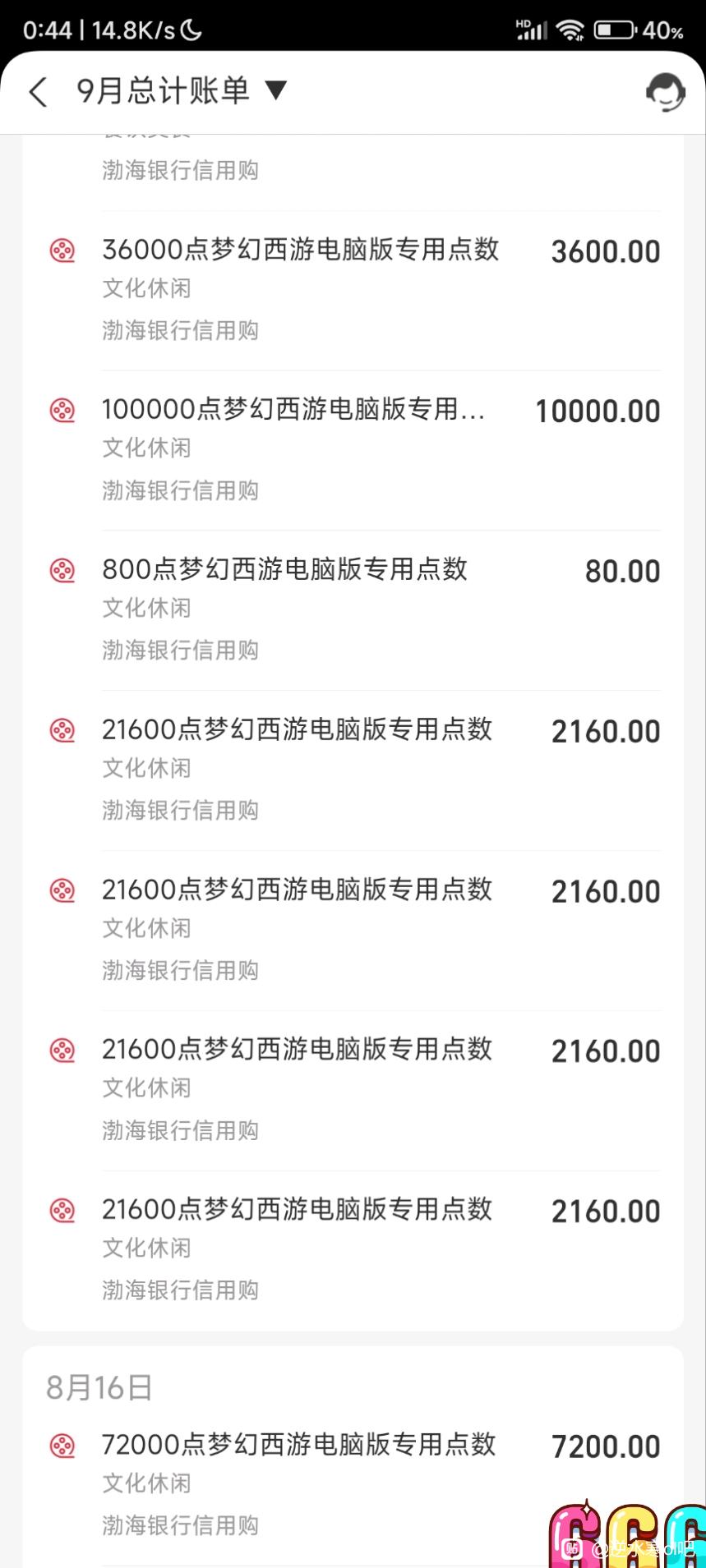Open the customer service headset icon
The image size is (706, 1568).
tap(665, 92)
